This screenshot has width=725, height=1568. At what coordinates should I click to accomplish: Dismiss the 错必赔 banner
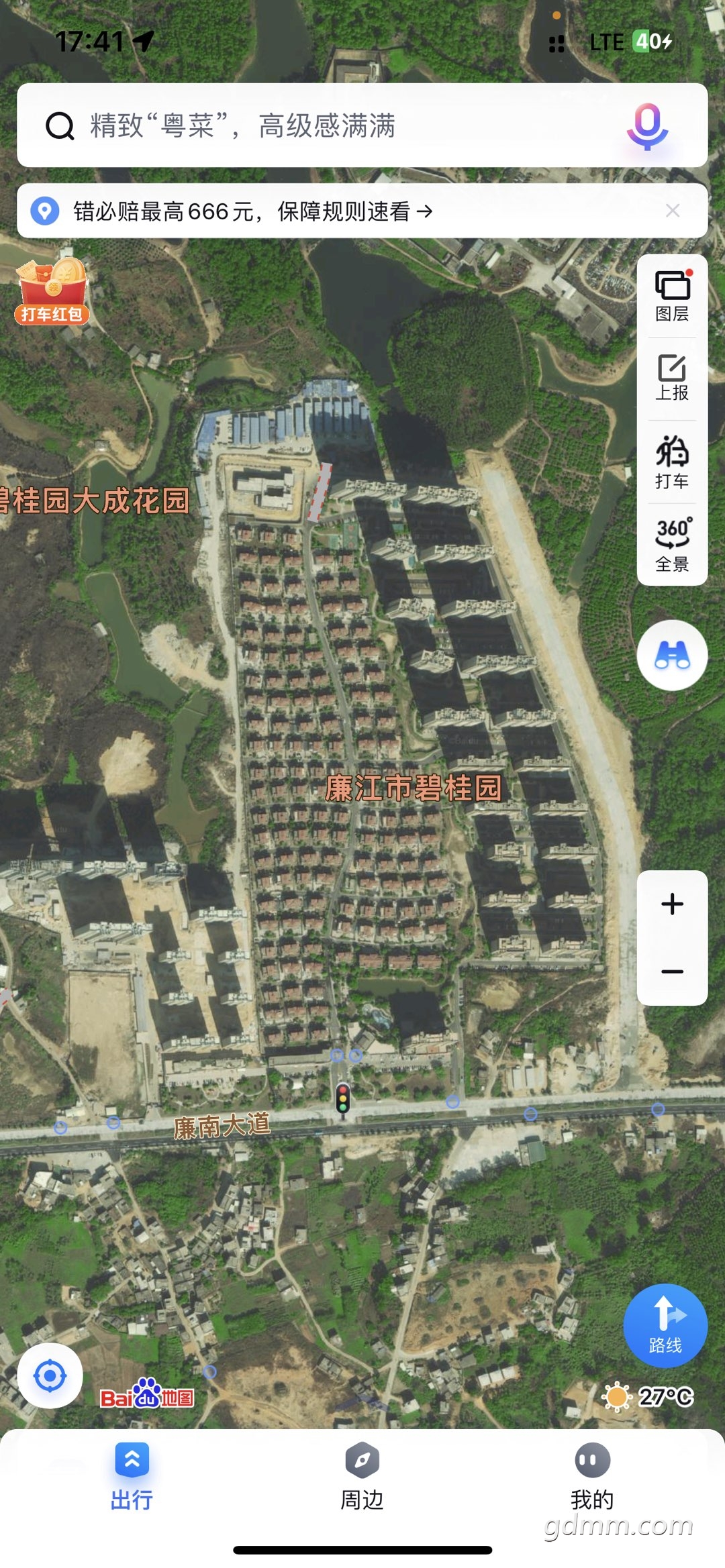(x=673, y=211)
